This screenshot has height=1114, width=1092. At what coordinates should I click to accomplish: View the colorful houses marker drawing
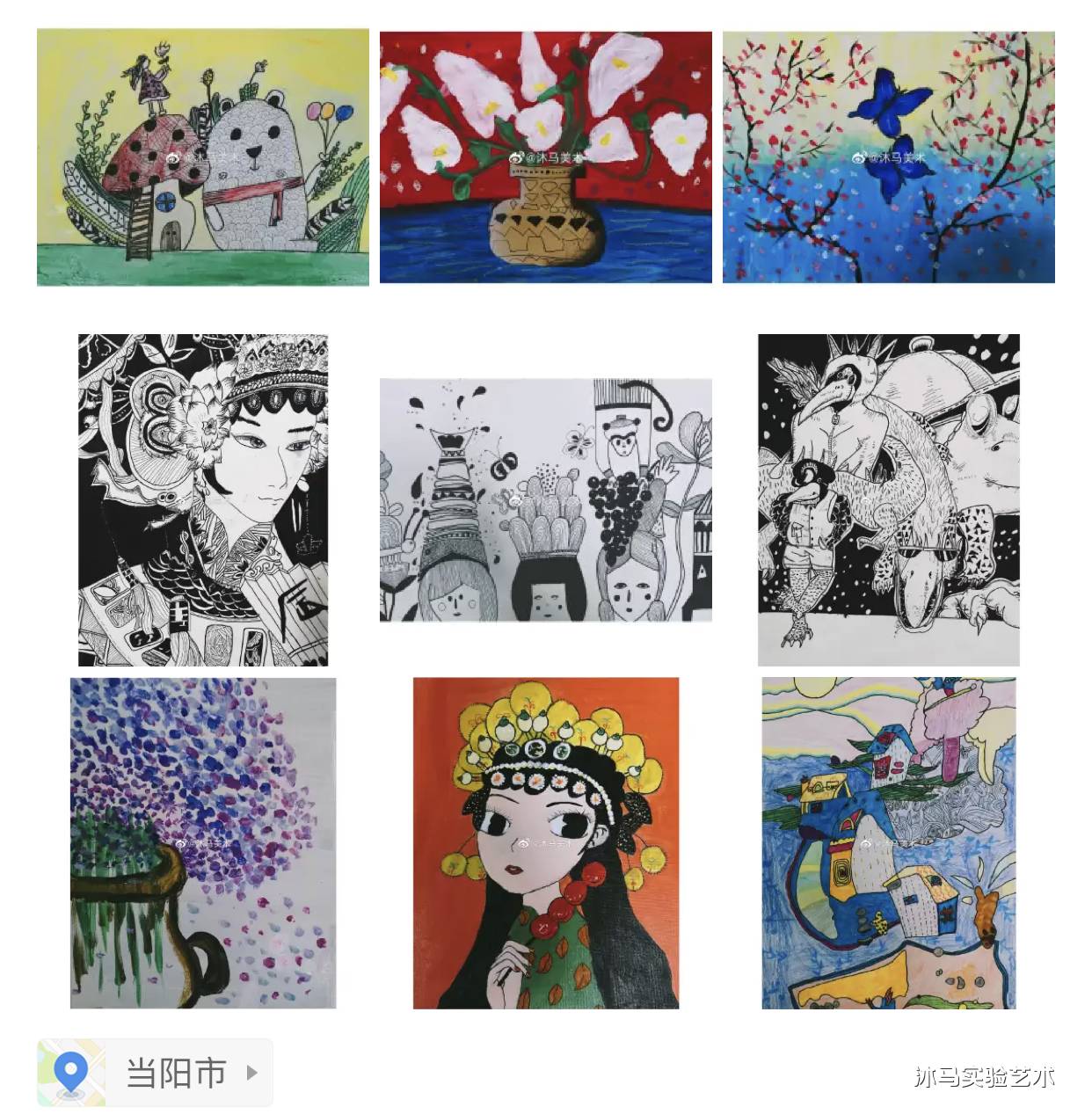click(888, 842)
